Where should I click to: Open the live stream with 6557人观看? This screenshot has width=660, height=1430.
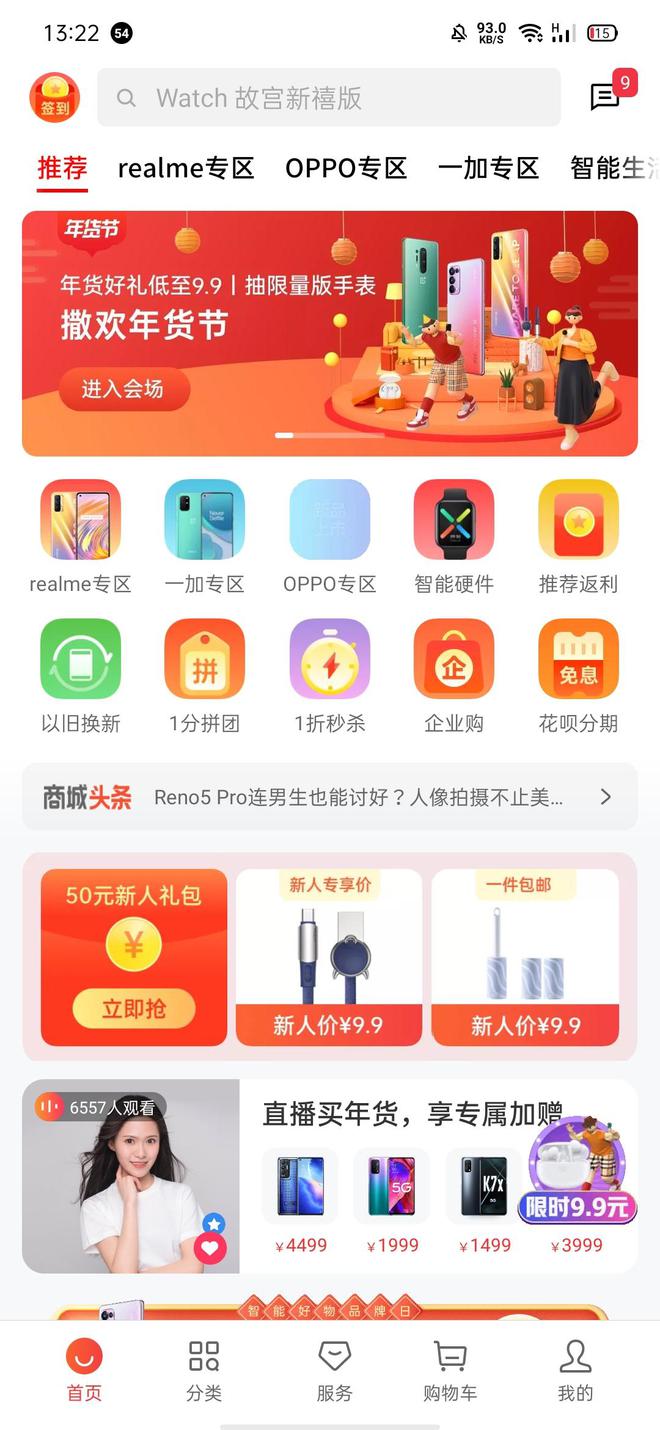(x=131, y=1176)
